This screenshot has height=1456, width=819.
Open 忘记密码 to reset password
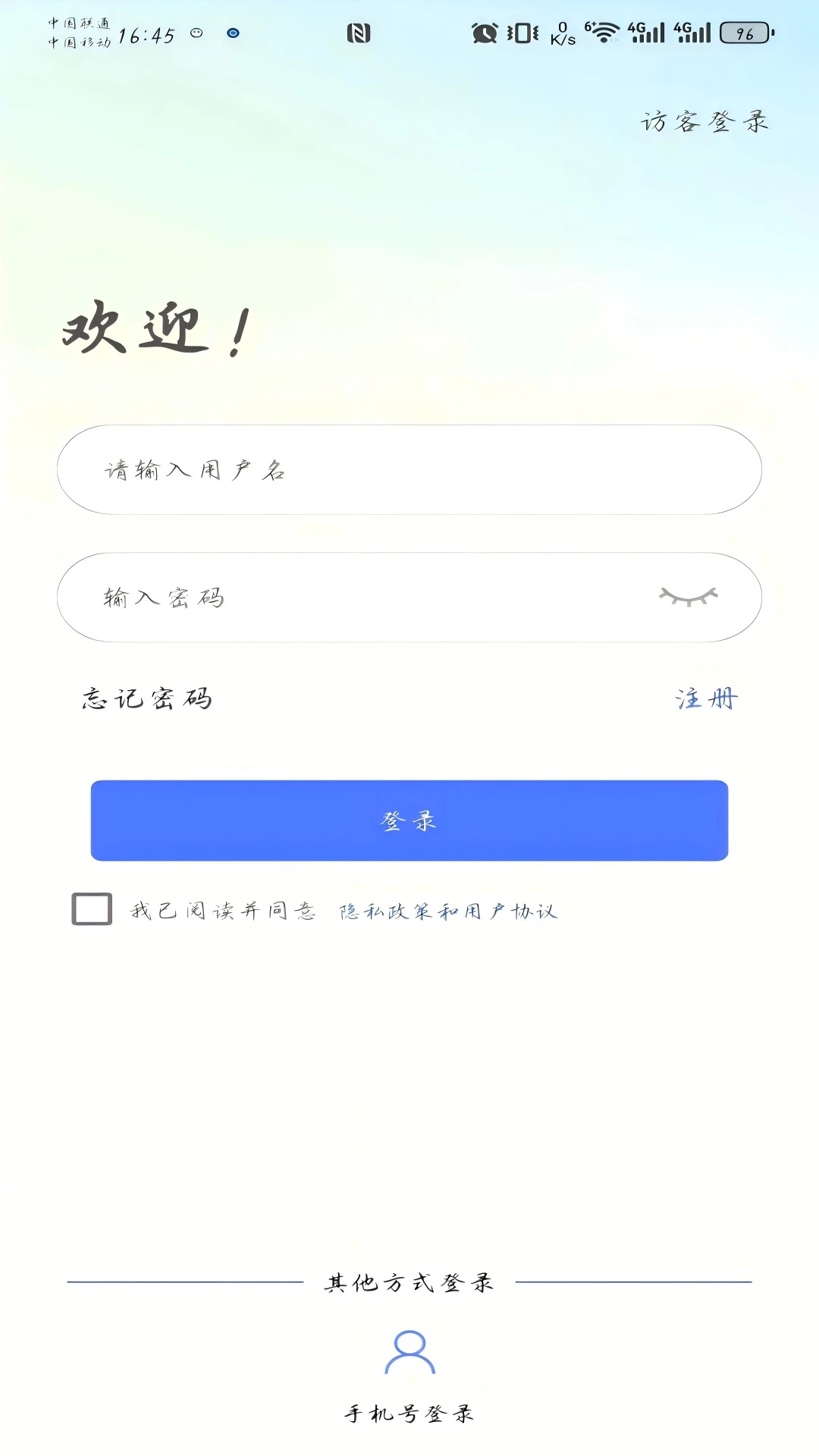tap(147, 698)
